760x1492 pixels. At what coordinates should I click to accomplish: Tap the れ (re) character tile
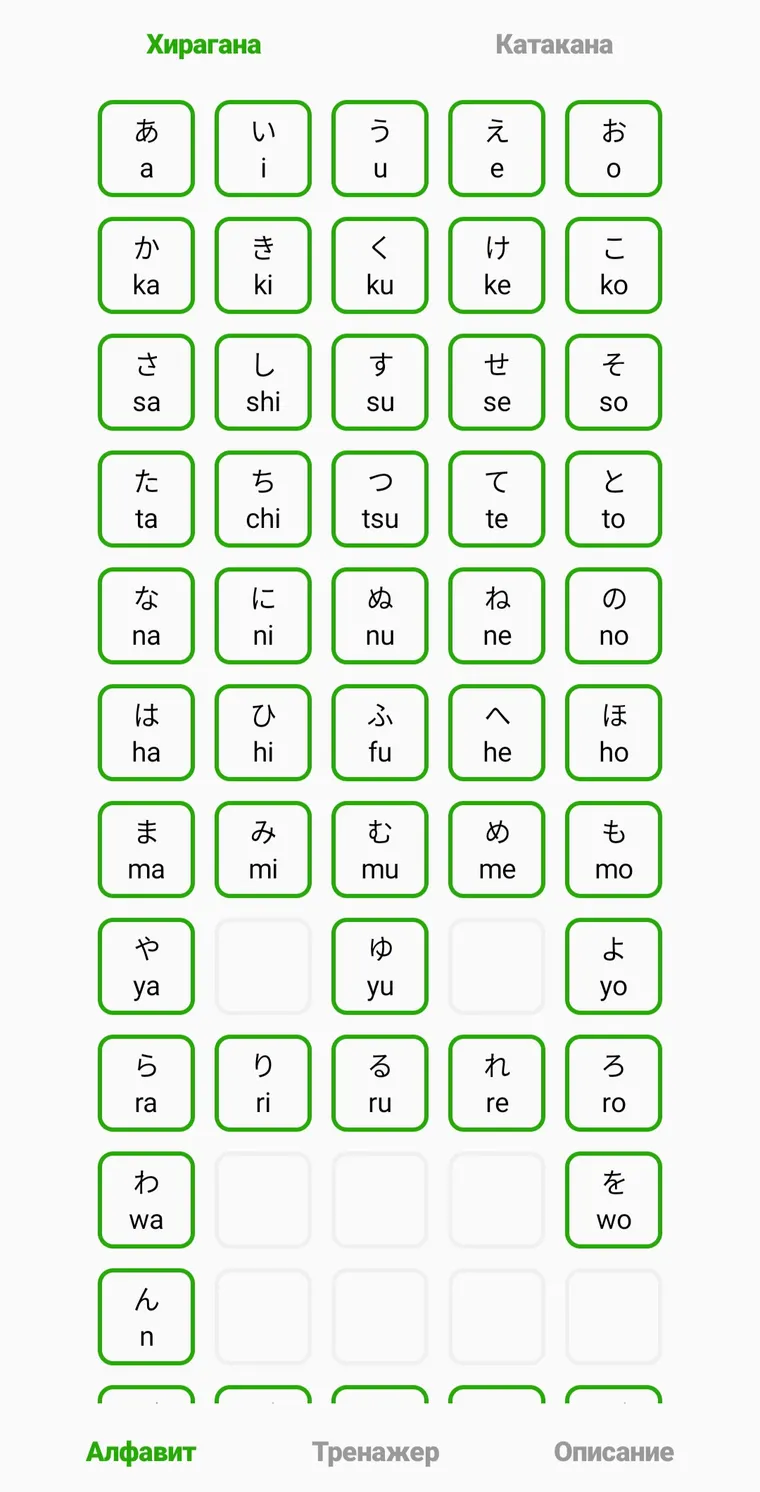click(497, 1084)
